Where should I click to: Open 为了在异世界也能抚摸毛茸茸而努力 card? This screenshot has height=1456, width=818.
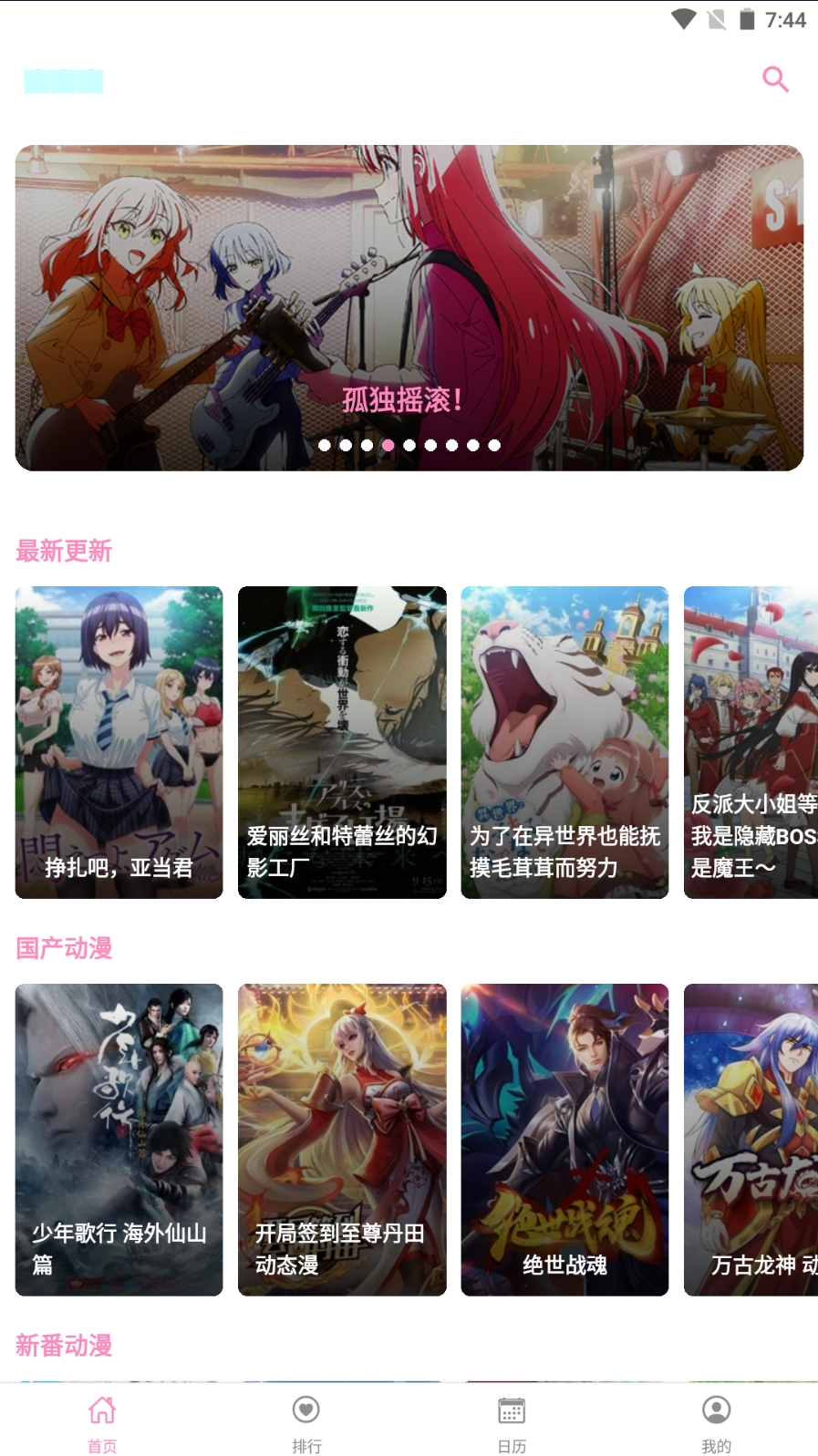(x=564, y=742)
